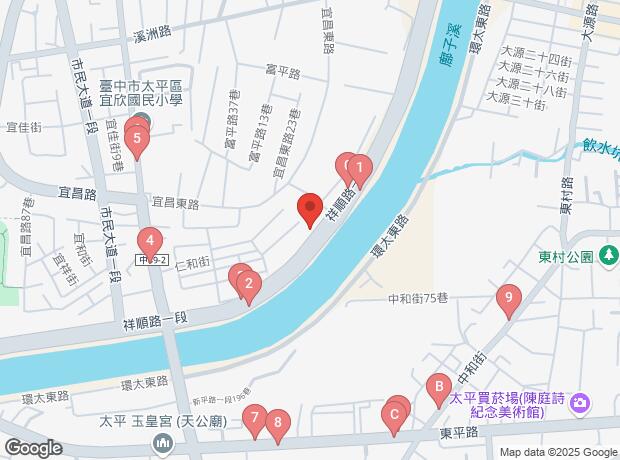Open the marker labeled C

coord(394,413)
